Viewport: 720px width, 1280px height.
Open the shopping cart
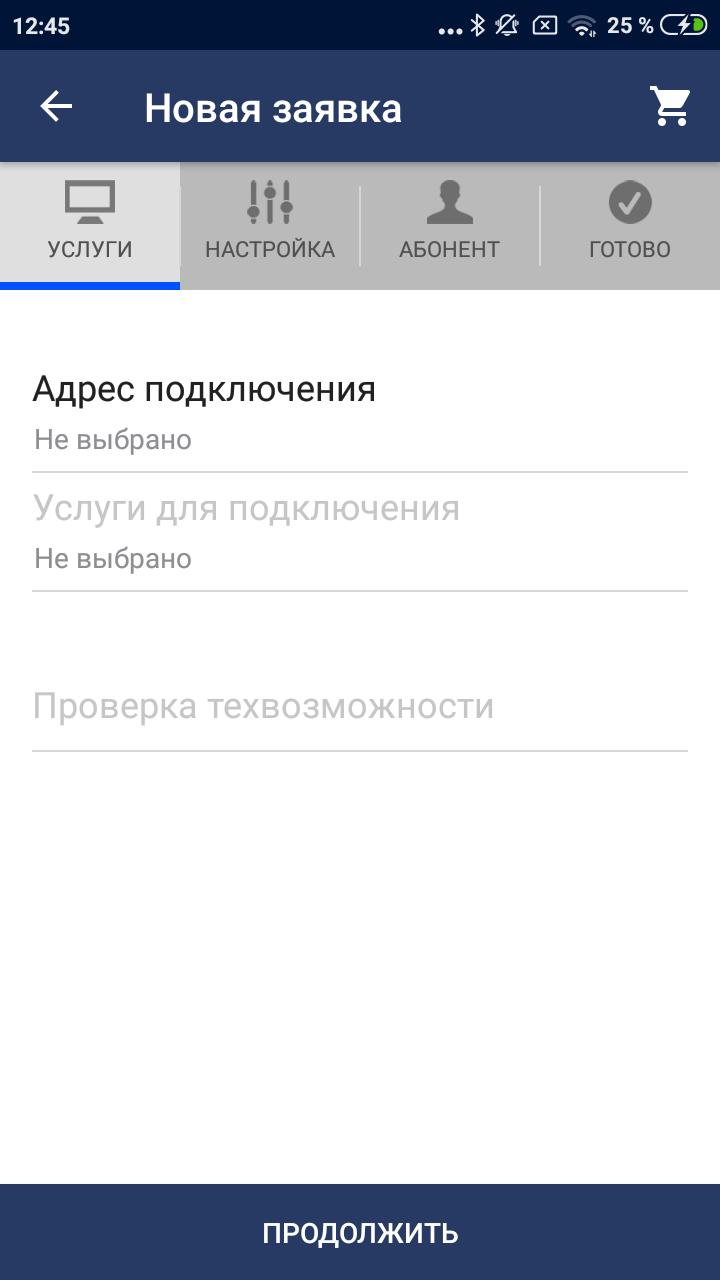pyautogui.click(x=670, y=106)
